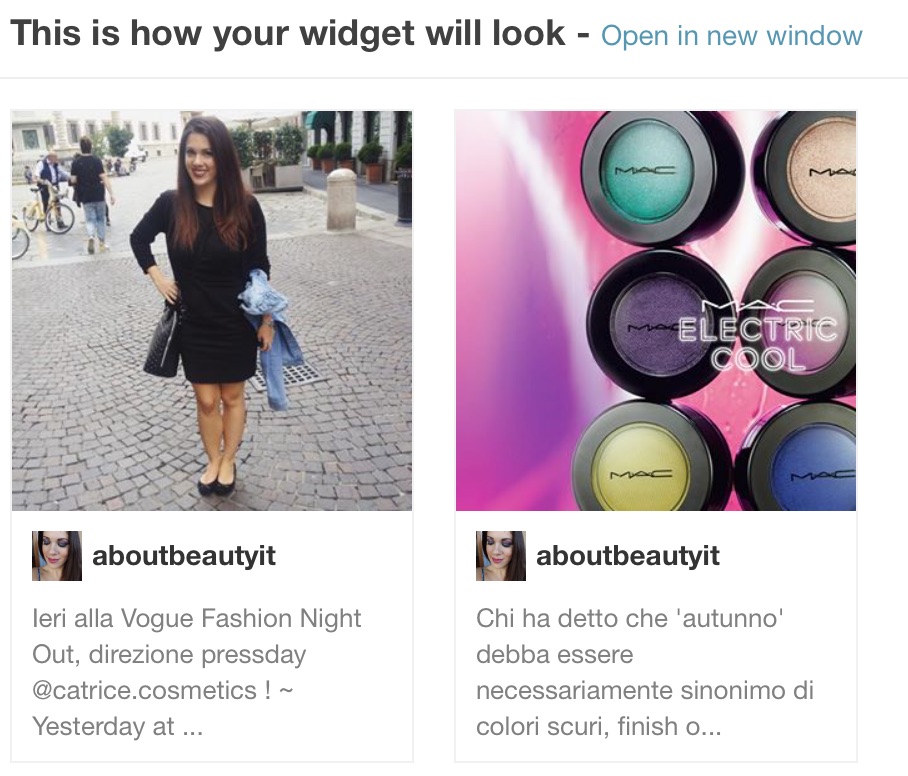Open the MAC Electric Cool eyeshadow post
Screen dimensions: 908x776
656,310
